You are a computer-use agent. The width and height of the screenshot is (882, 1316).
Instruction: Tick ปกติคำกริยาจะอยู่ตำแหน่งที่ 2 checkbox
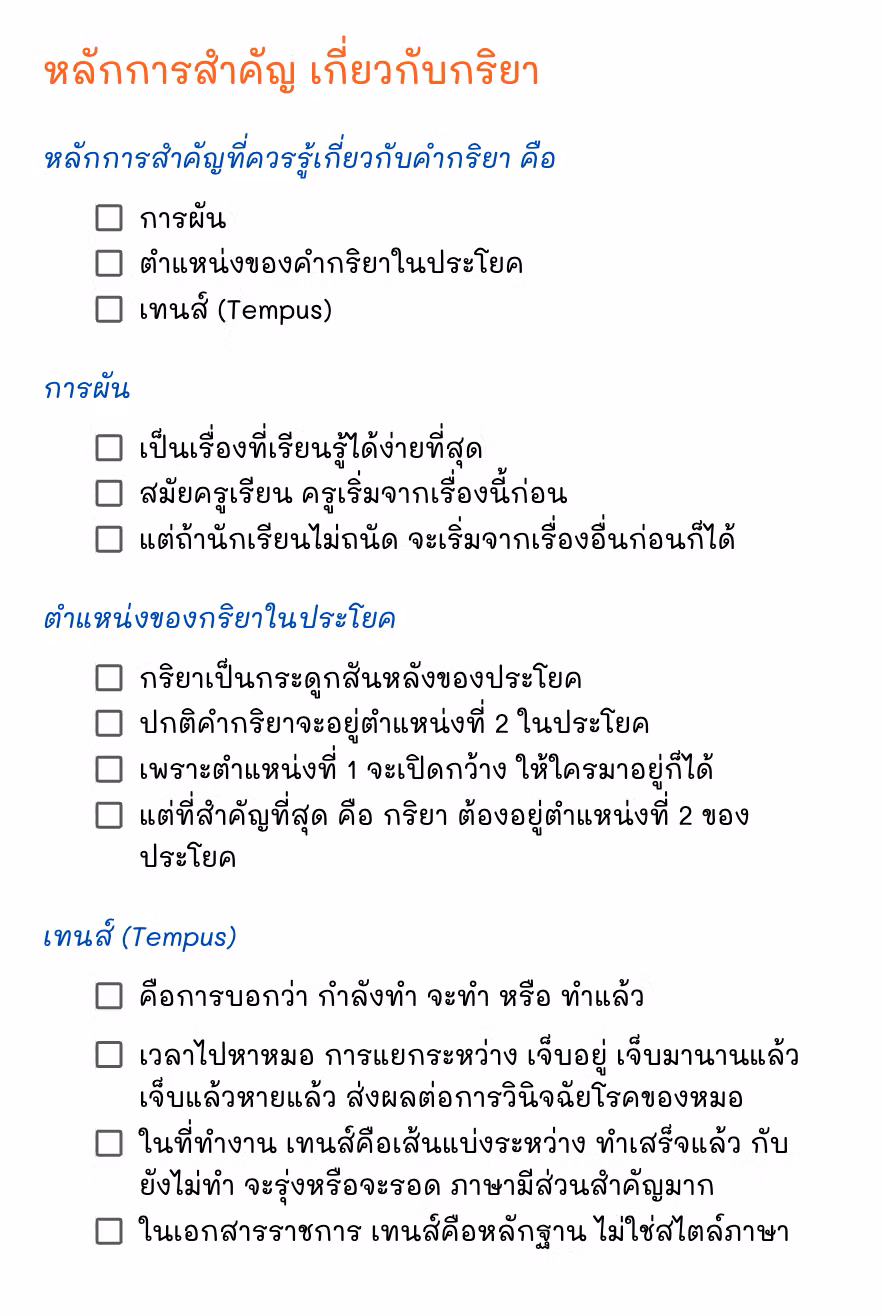(109, 723)
